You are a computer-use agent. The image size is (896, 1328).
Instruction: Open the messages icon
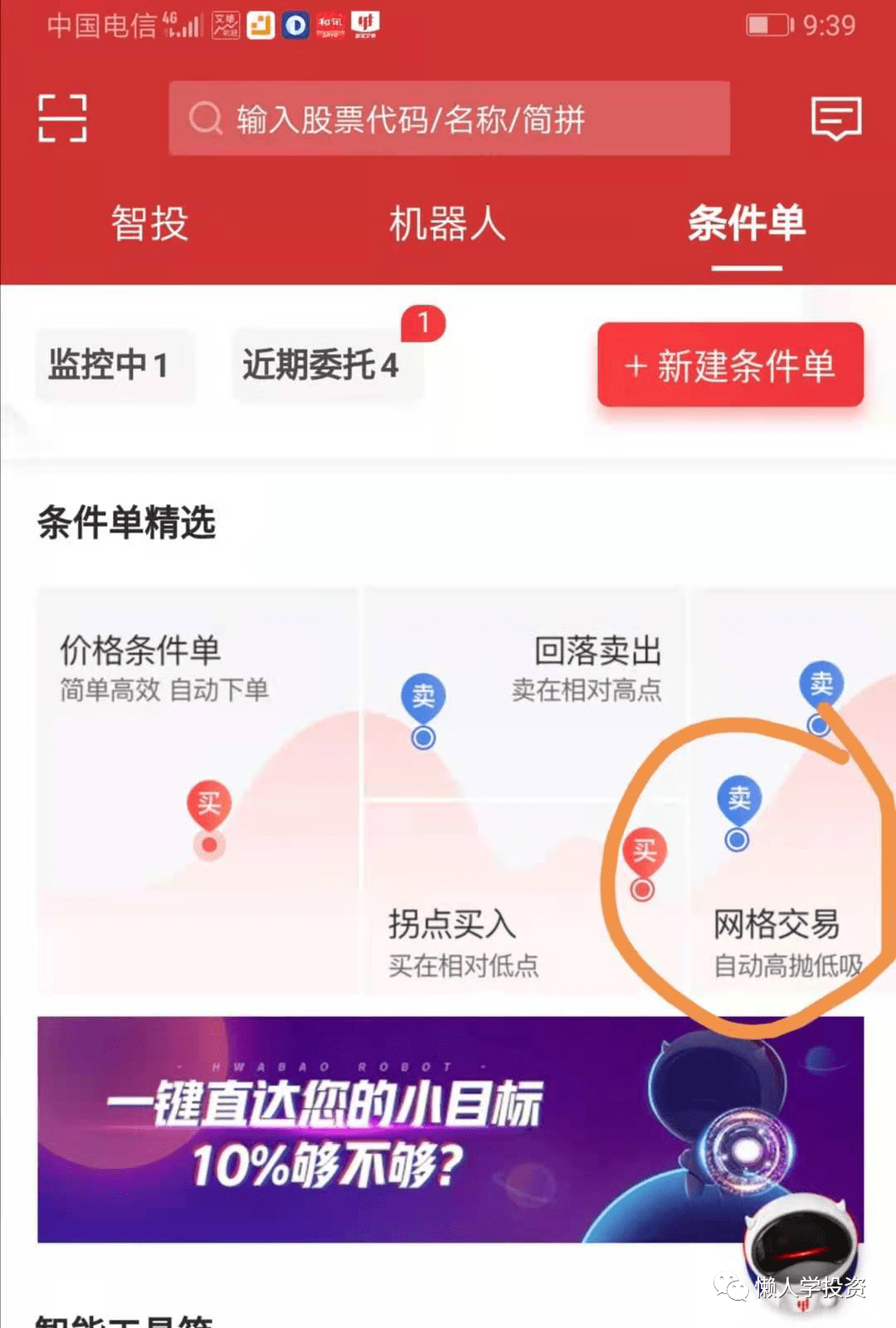coord(835,119)
